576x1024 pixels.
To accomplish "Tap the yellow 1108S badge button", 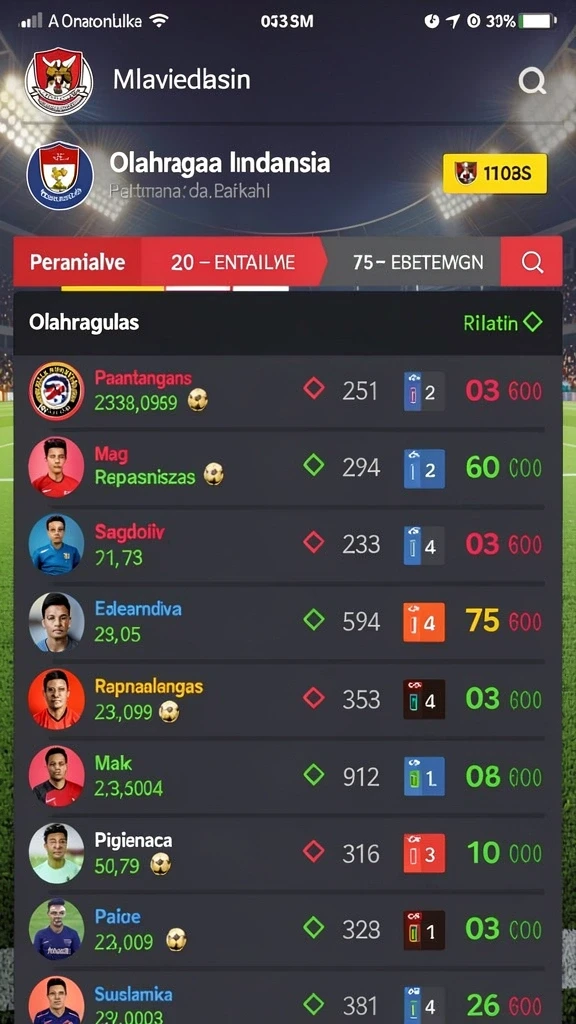I will pyautogui.click(x=495, y=173).
